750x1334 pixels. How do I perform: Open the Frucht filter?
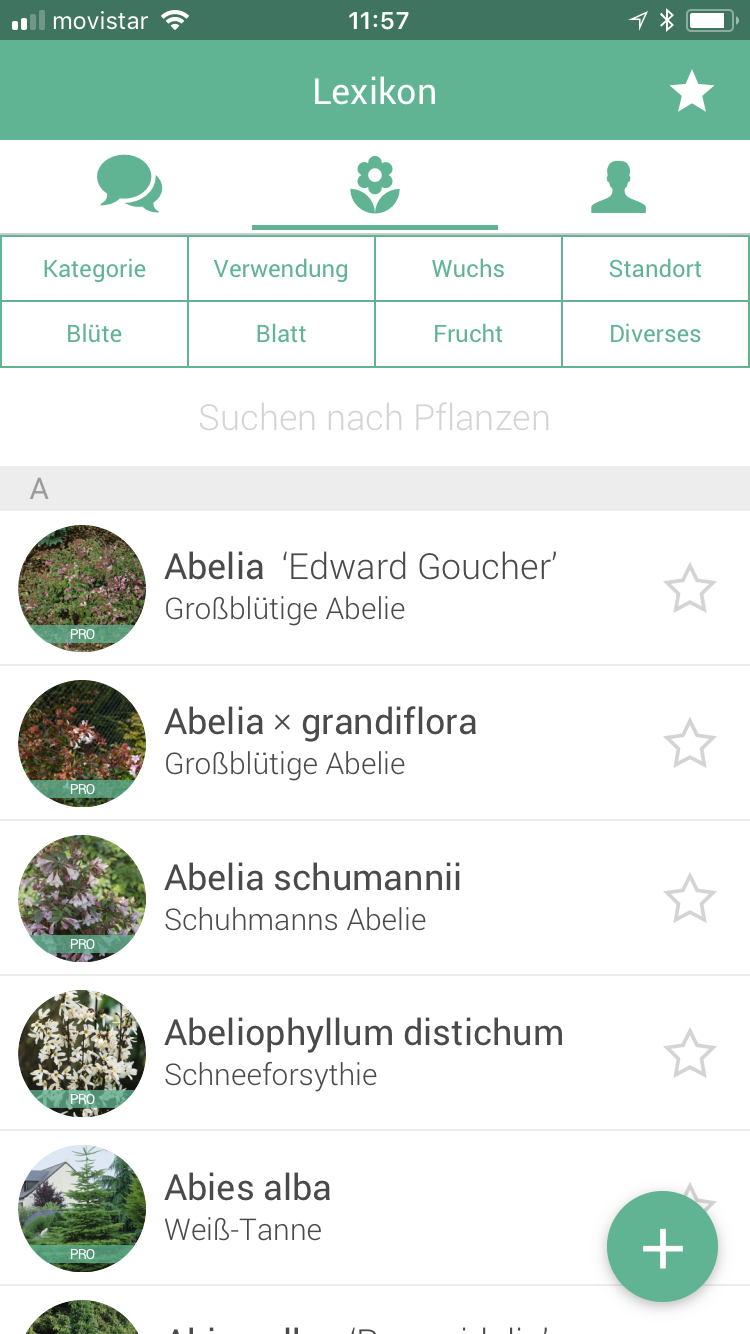tap(468, 334)
